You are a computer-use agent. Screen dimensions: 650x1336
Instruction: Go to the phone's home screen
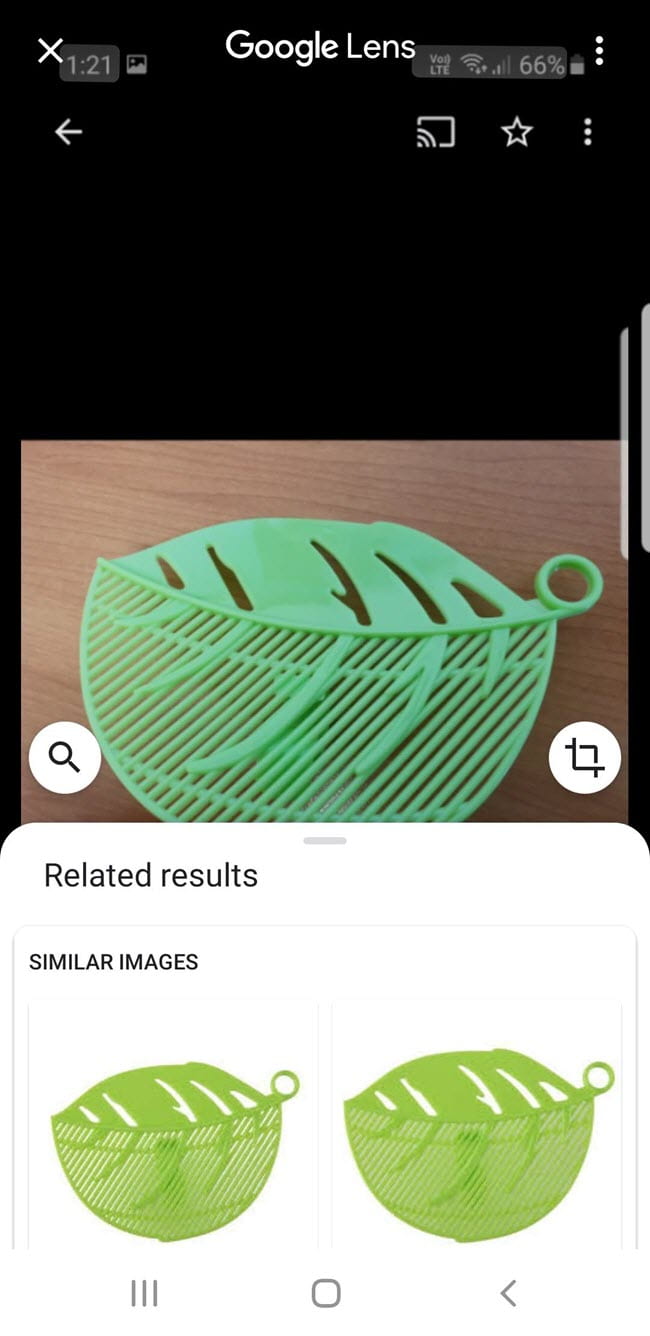pos(325,1293)
